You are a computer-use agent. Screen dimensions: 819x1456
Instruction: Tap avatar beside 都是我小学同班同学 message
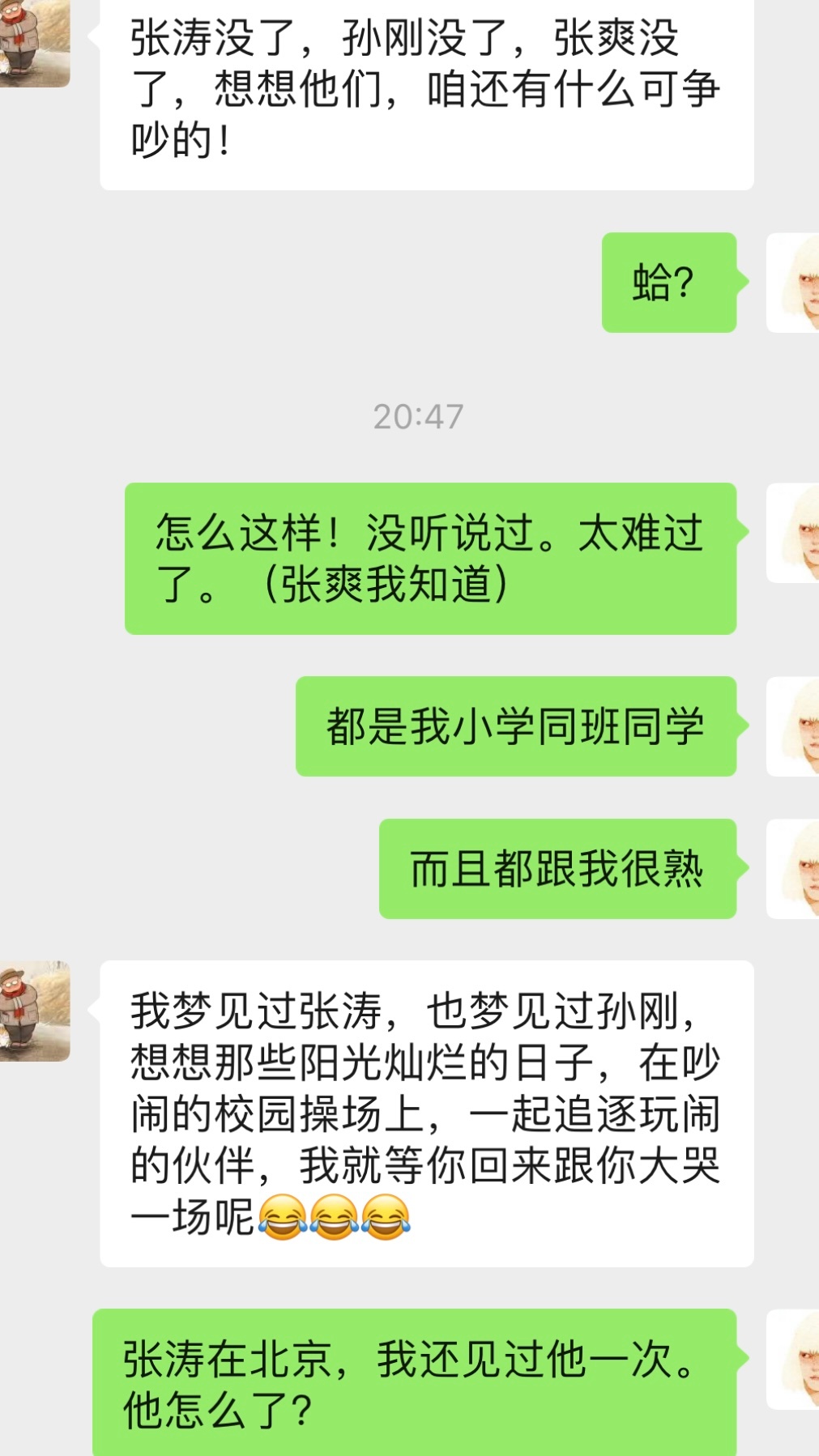[794, 726]
